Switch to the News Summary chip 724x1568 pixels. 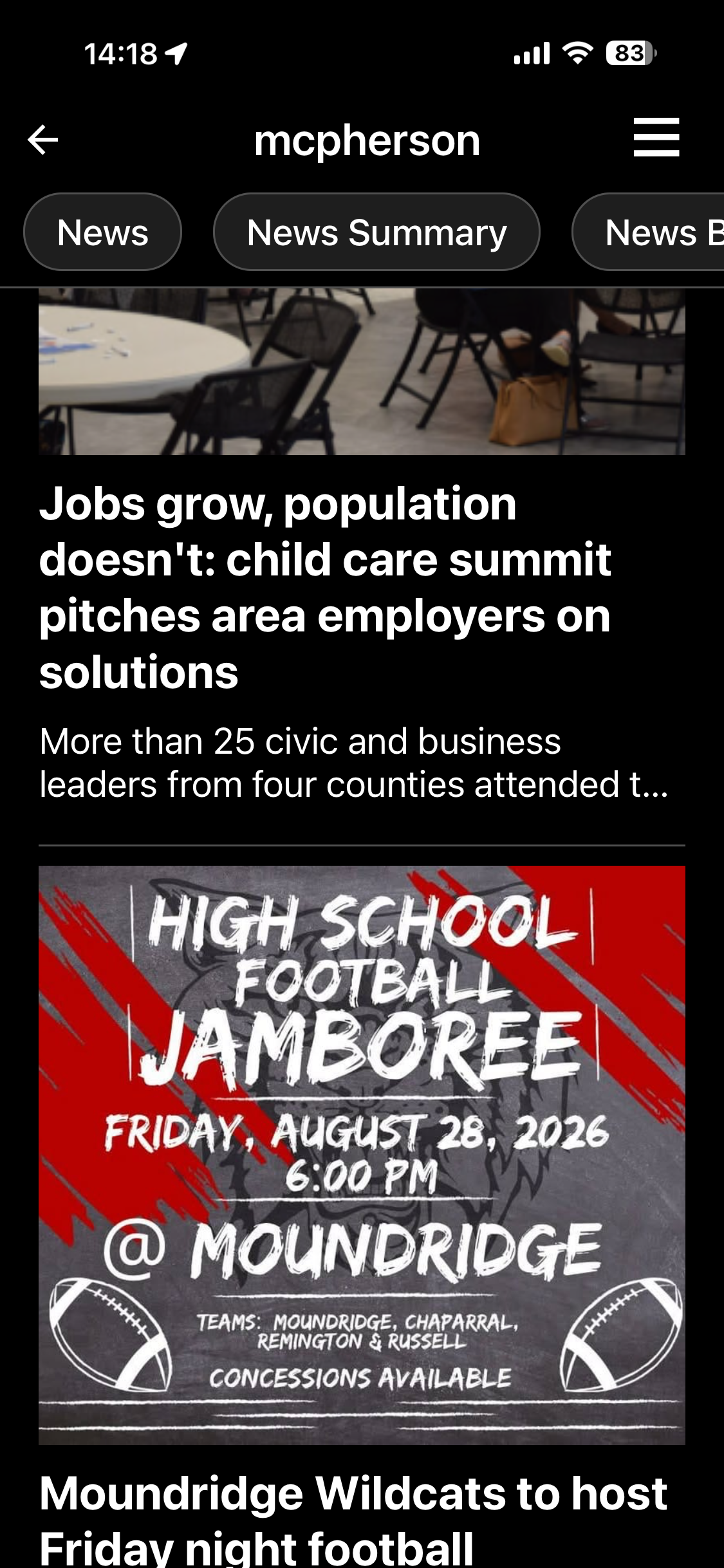click(x=376, y=232)
